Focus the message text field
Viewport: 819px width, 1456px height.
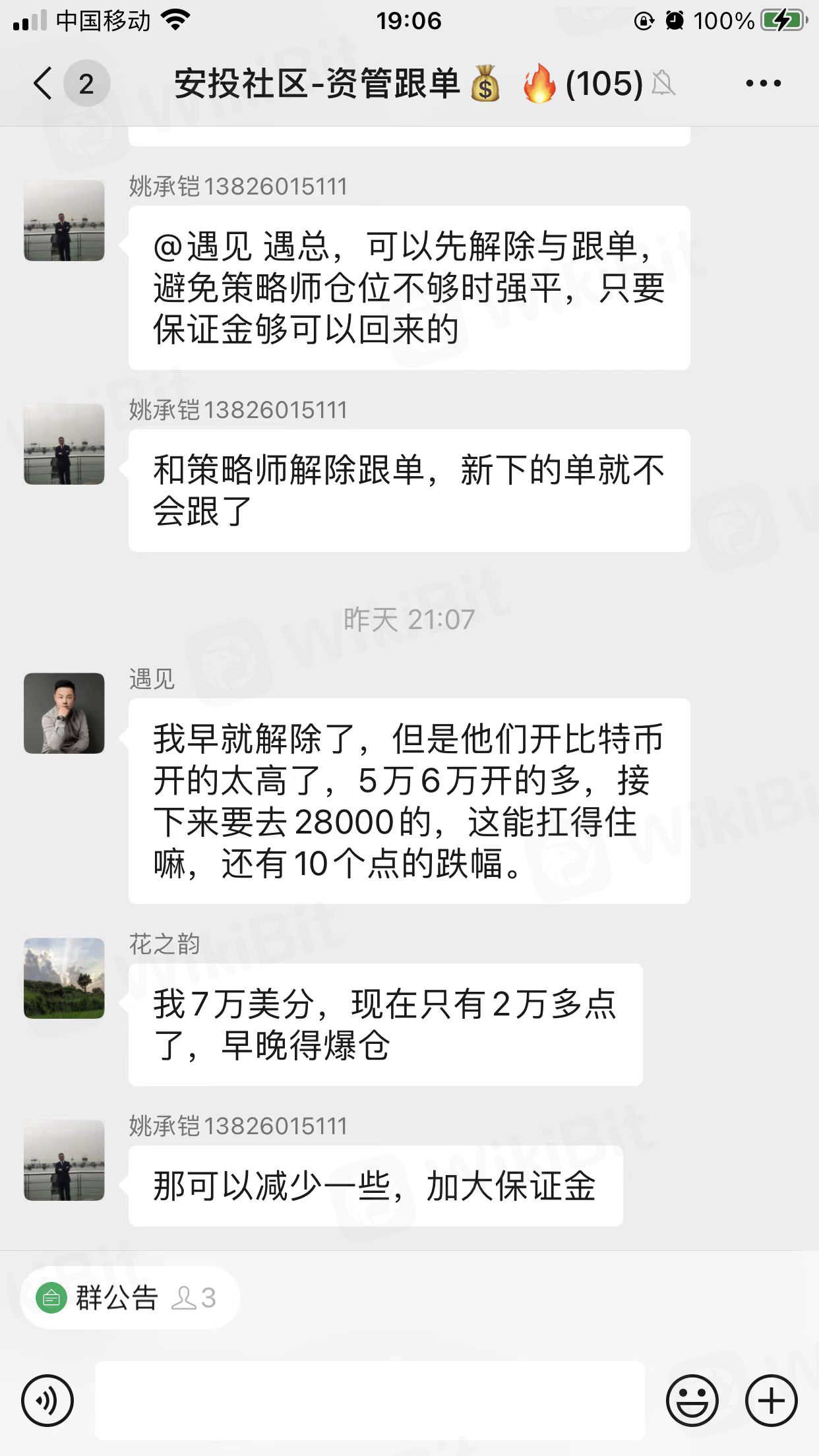(x=369, y=1401)
